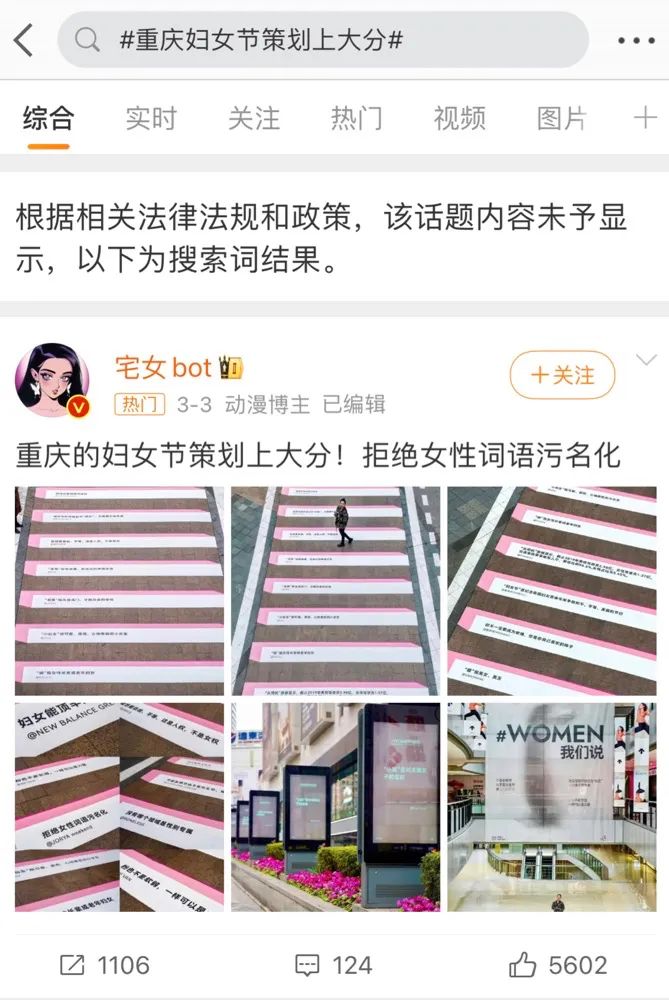
Task: Open the 124 comments on the post
Action: click(x=334, y=965)
